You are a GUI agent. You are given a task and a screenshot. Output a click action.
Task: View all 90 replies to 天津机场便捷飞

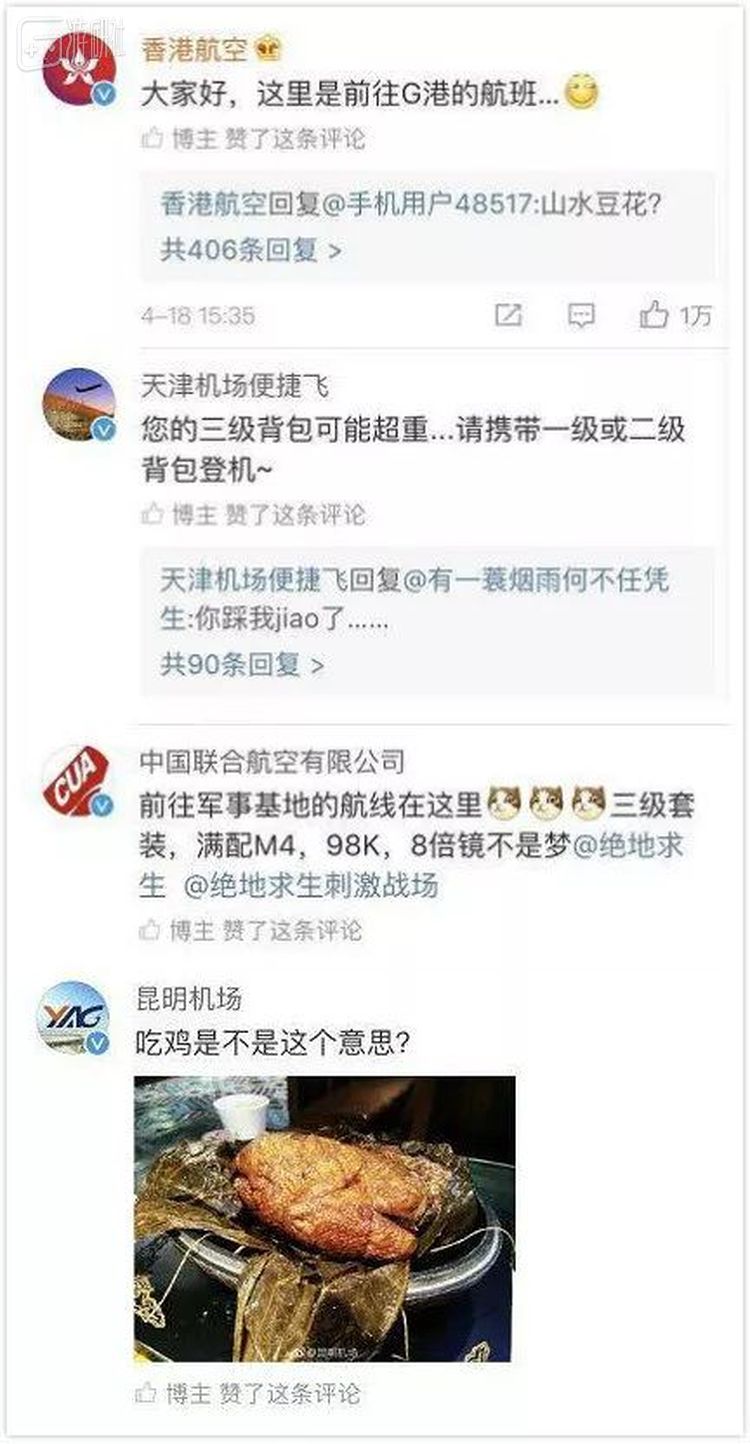pos(242,663)
